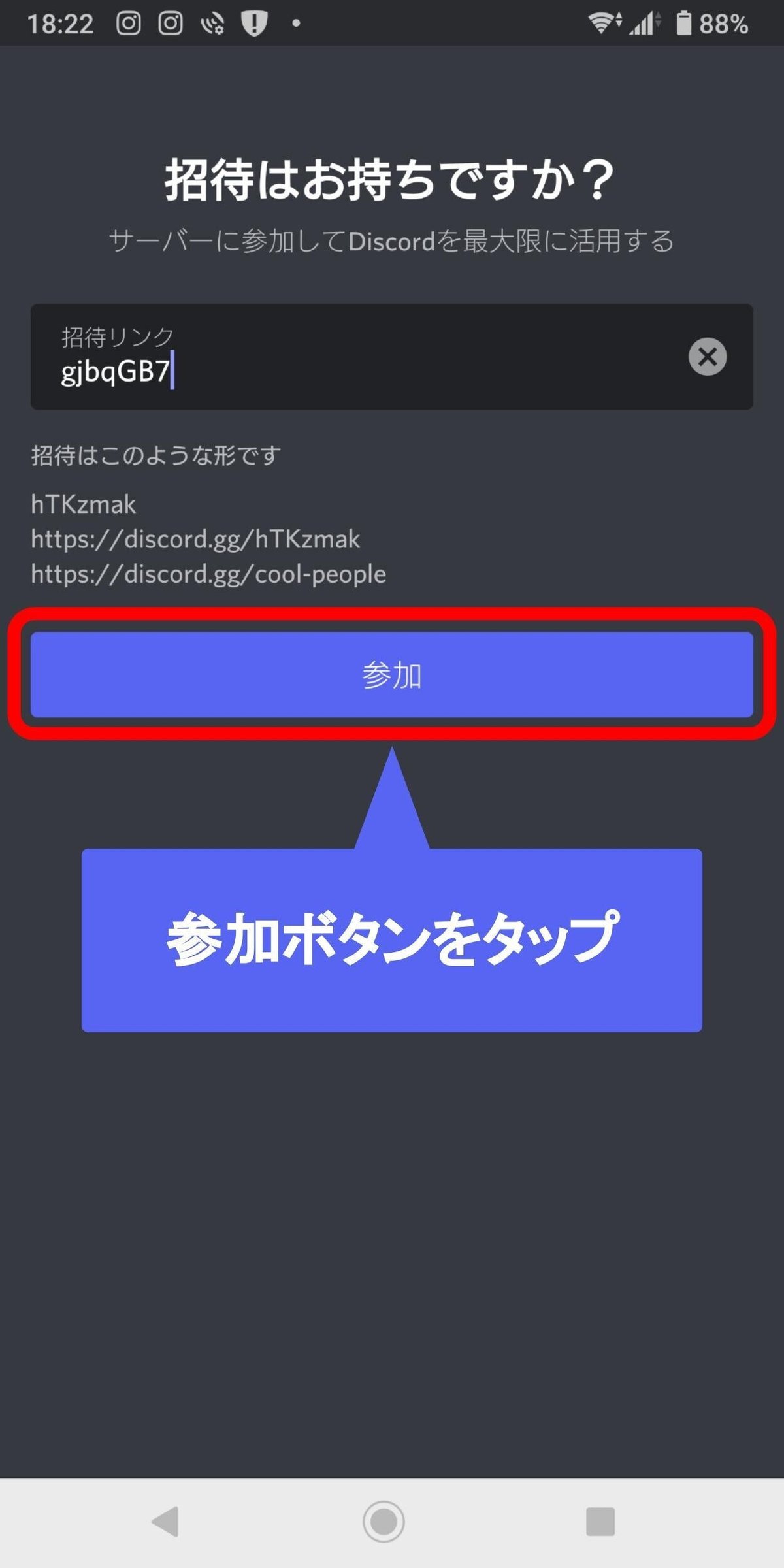Tap the https://discord.gg/cool-people example link
This screenshot has height=1568, width=784.
click(x=207, y=574)
